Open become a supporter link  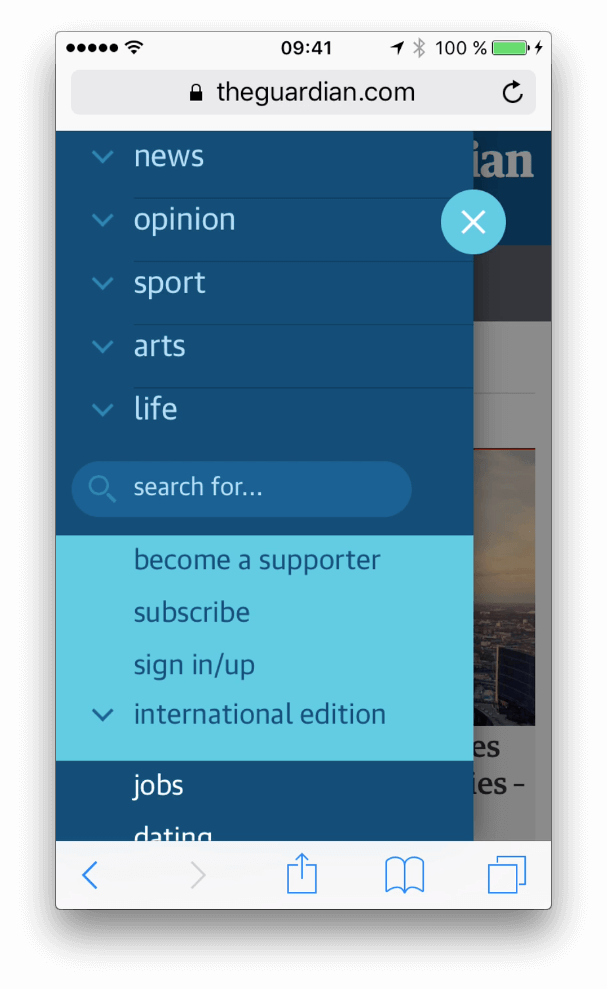tap(257, 560)
